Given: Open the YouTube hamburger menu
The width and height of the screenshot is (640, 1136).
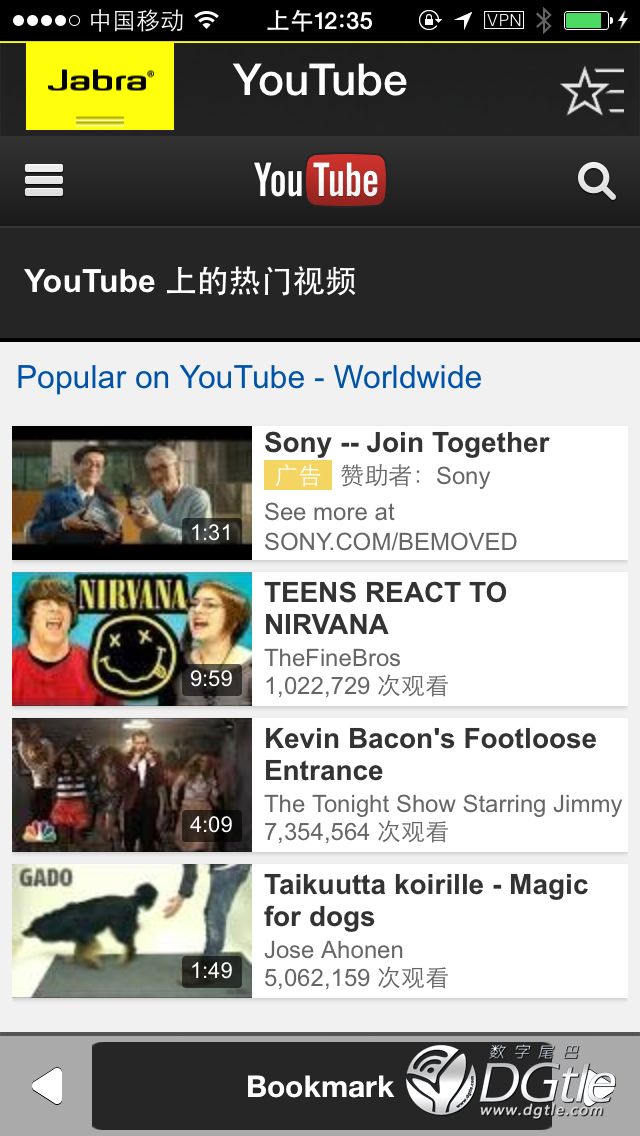Looking at the screenshot, I should [44, 181].
